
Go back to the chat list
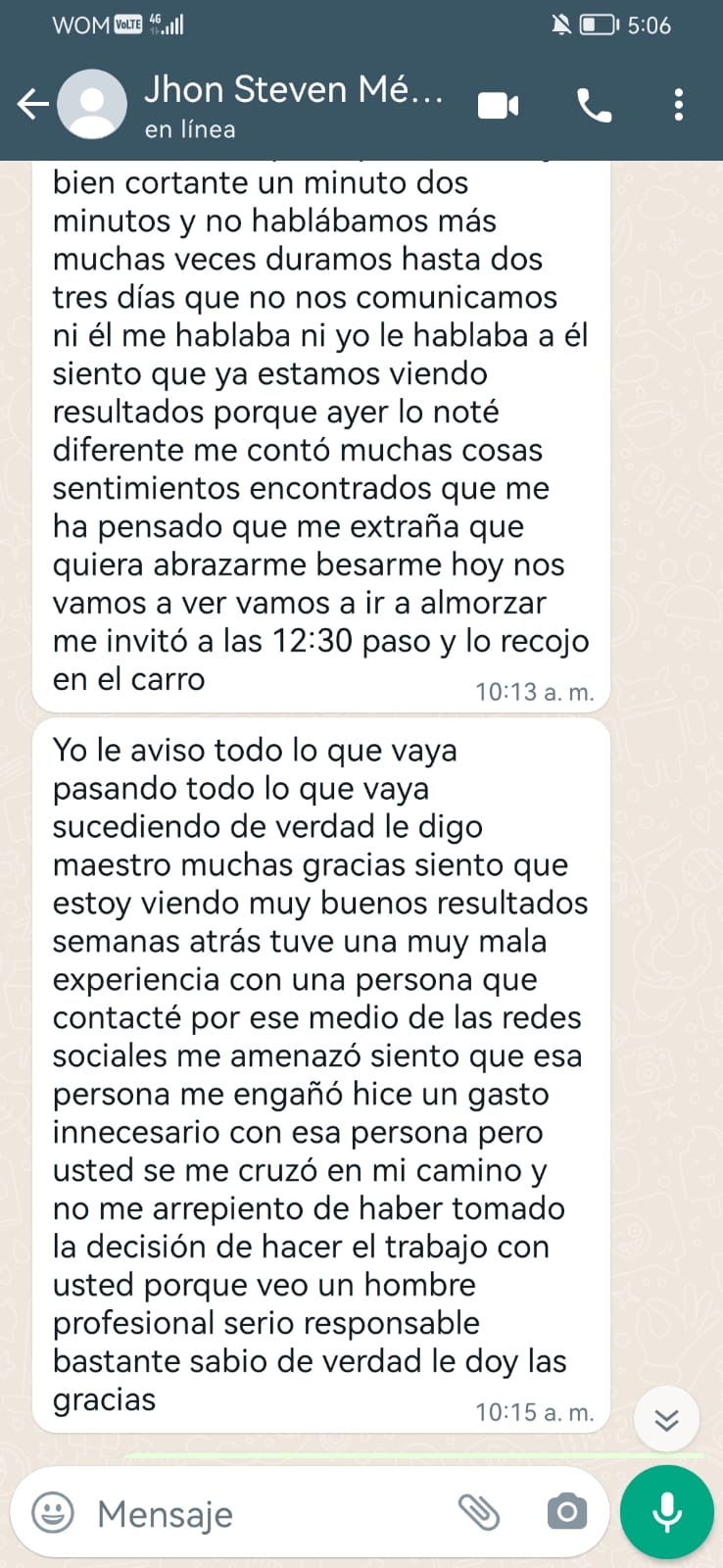[x=32, y=104]
